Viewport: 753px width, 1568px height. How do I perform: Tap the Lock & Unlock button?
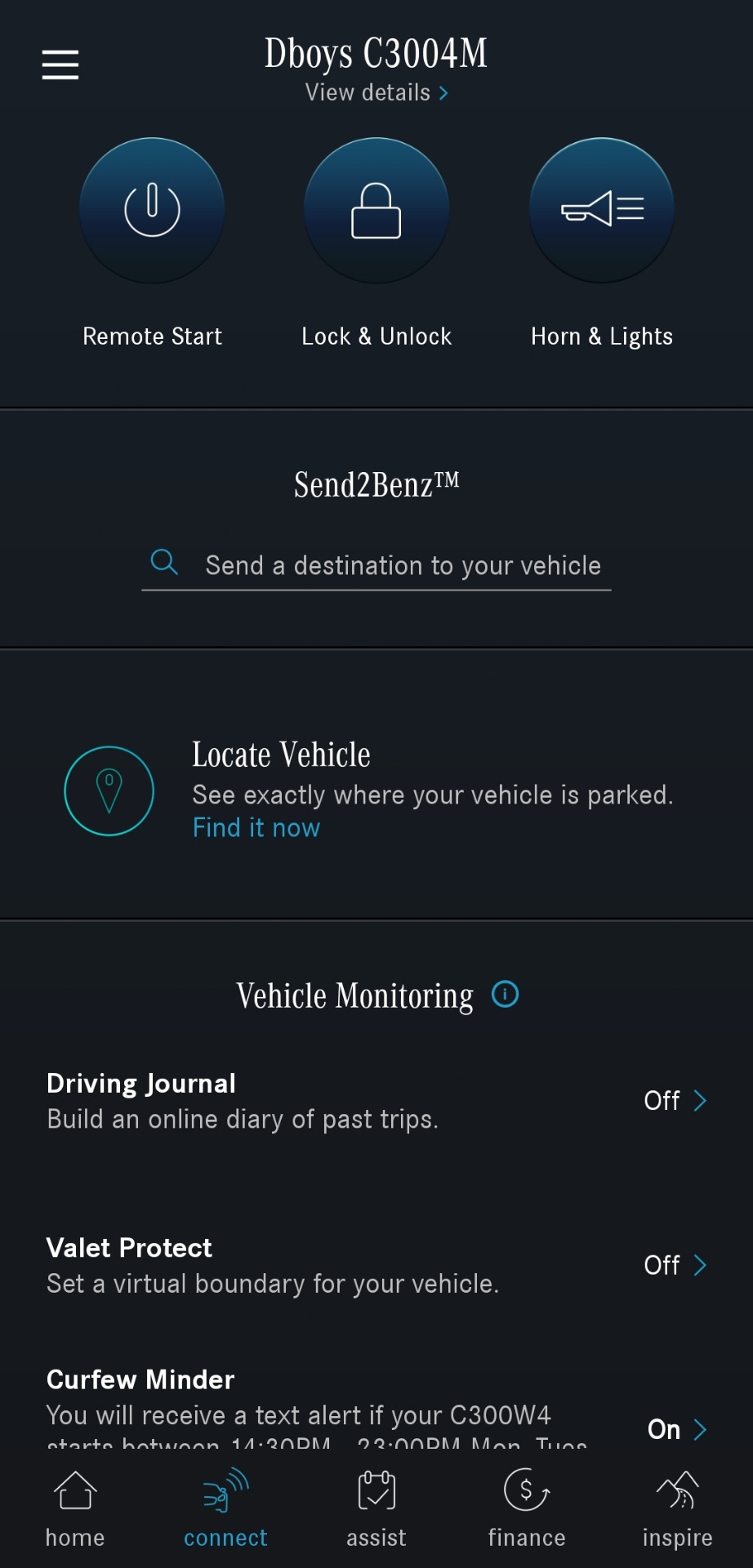[376, 210]
